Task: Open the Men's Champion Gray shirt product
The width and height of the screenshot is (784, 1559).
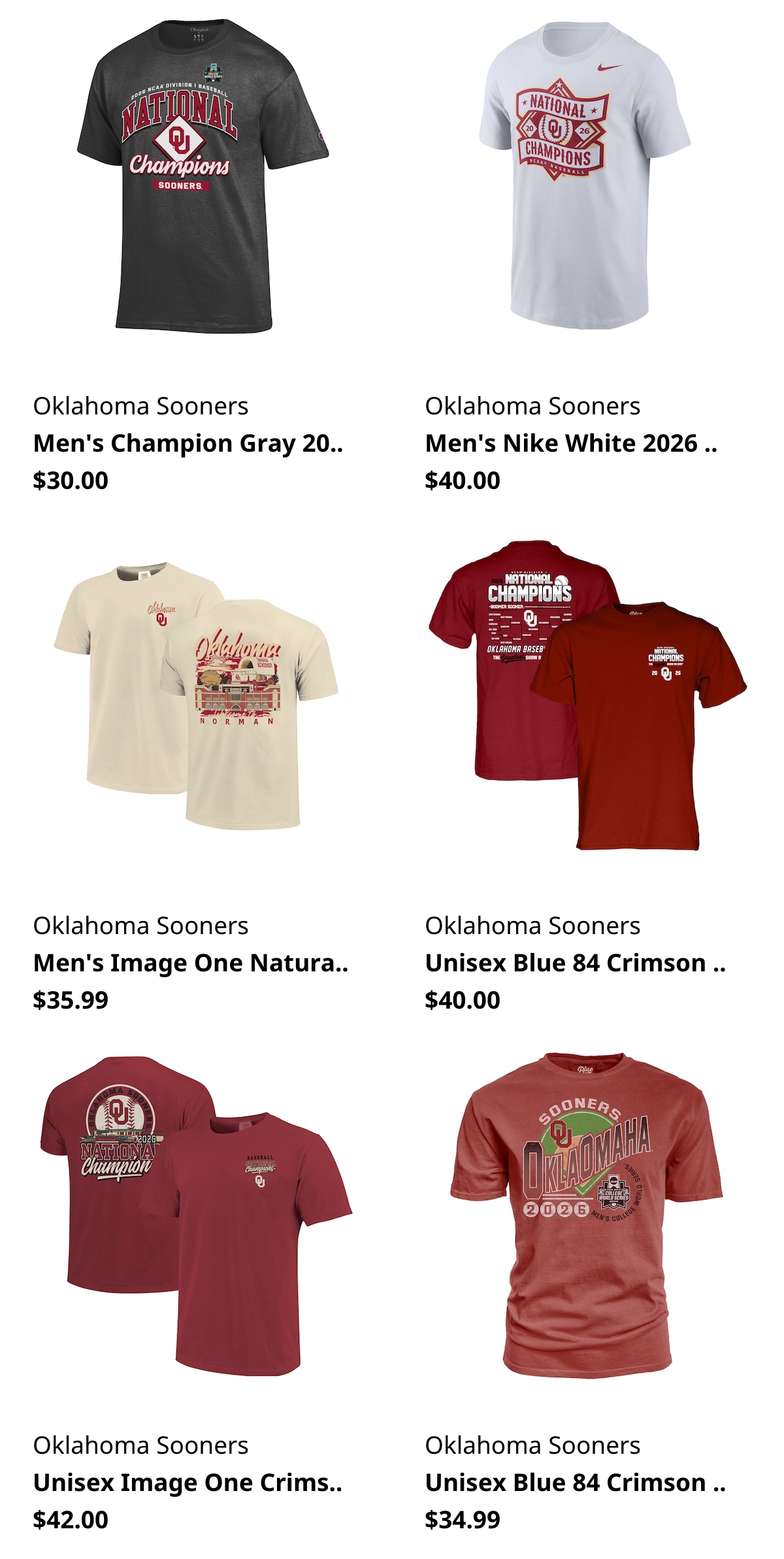Action: point(188,443)
